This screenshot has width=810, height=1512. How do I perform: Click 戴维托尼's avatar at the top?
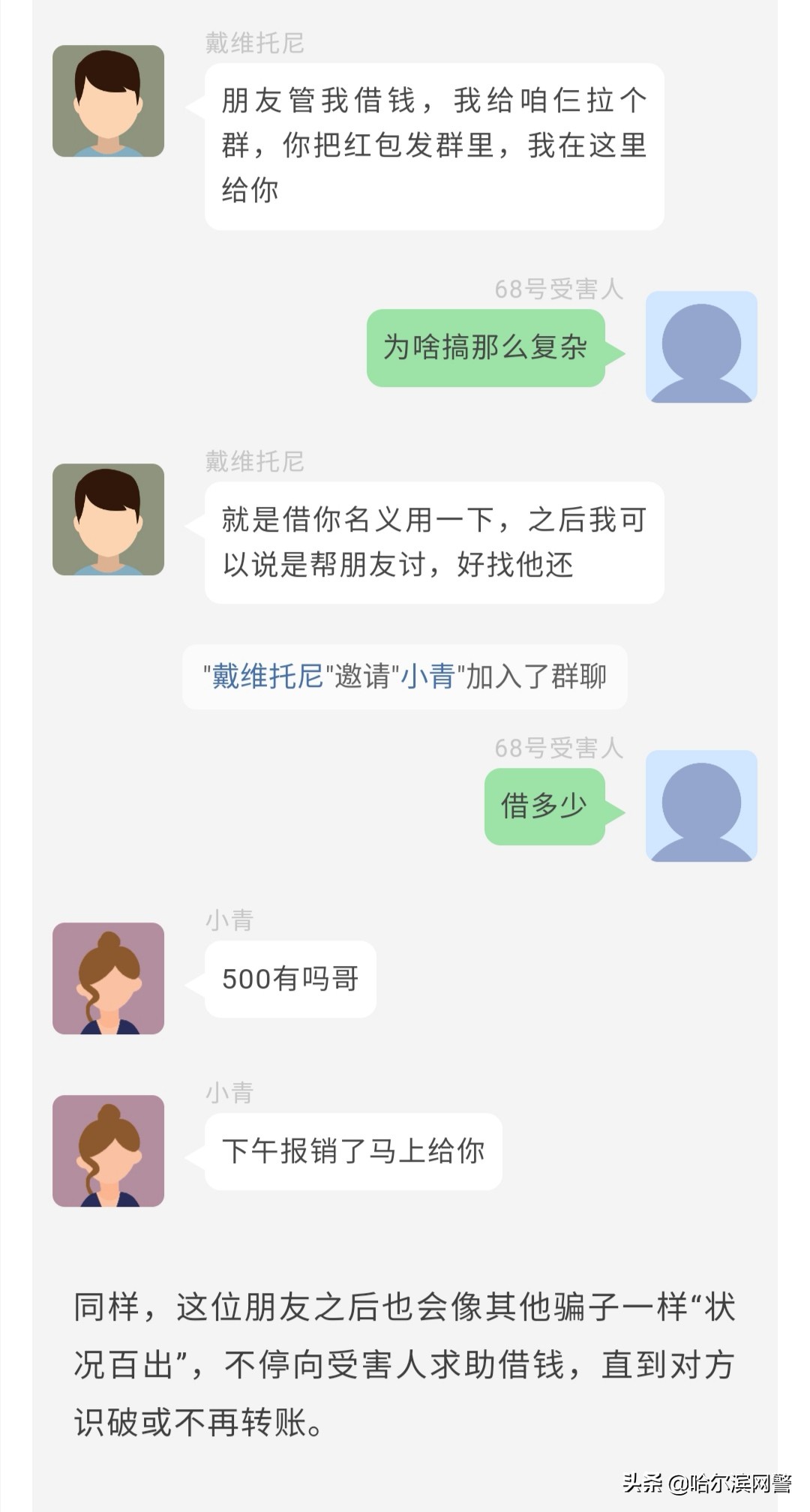pos(109,101)
